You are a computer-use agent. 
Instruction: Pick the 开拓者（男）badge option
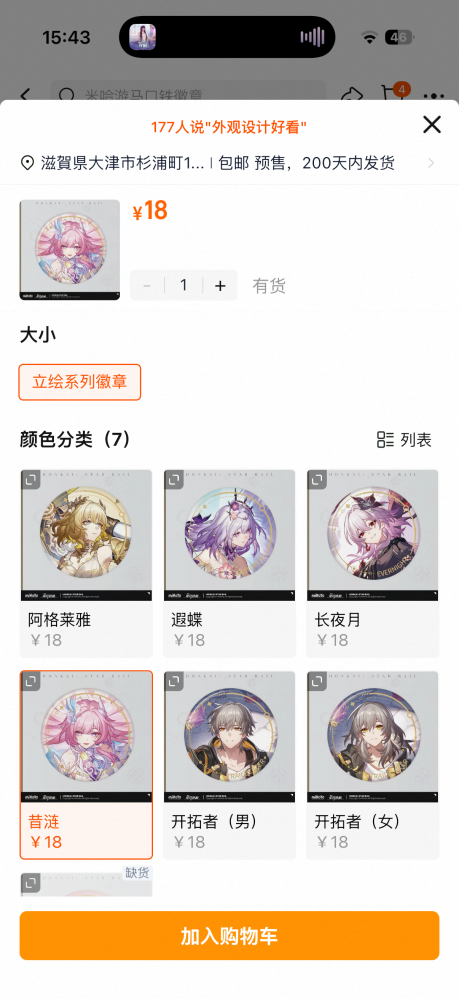tap(230, 765)
